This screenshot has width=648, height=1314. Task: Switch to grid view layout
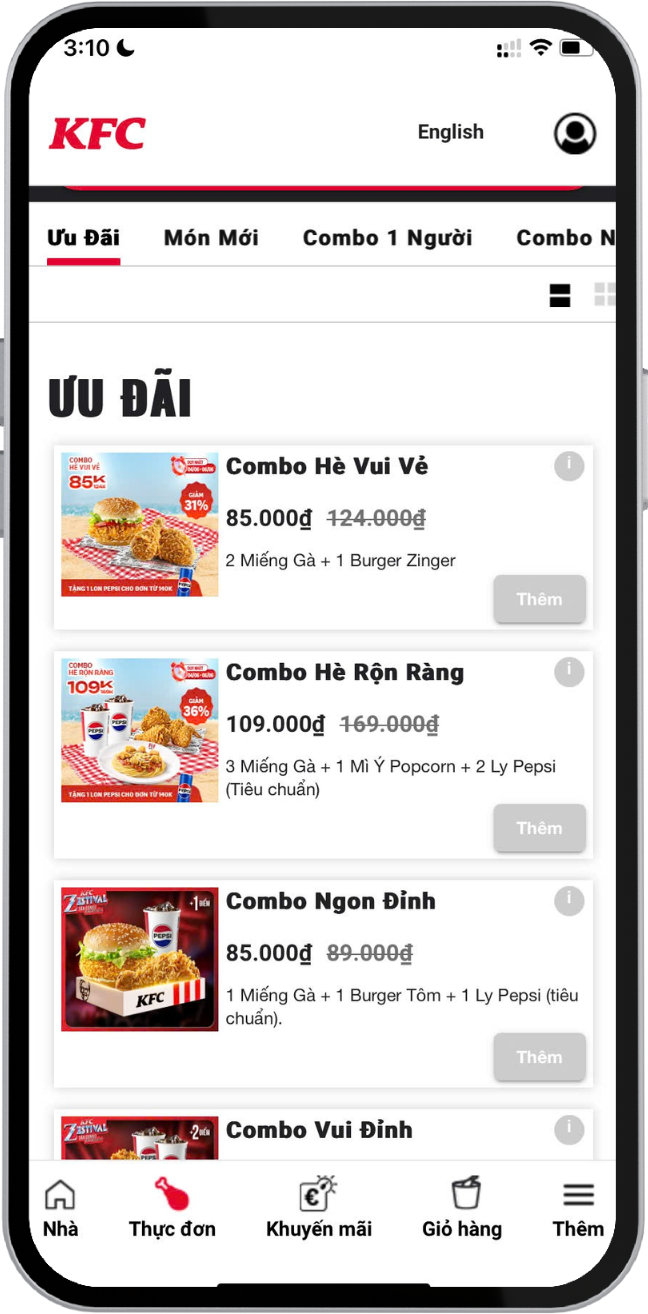pos(604,295)
